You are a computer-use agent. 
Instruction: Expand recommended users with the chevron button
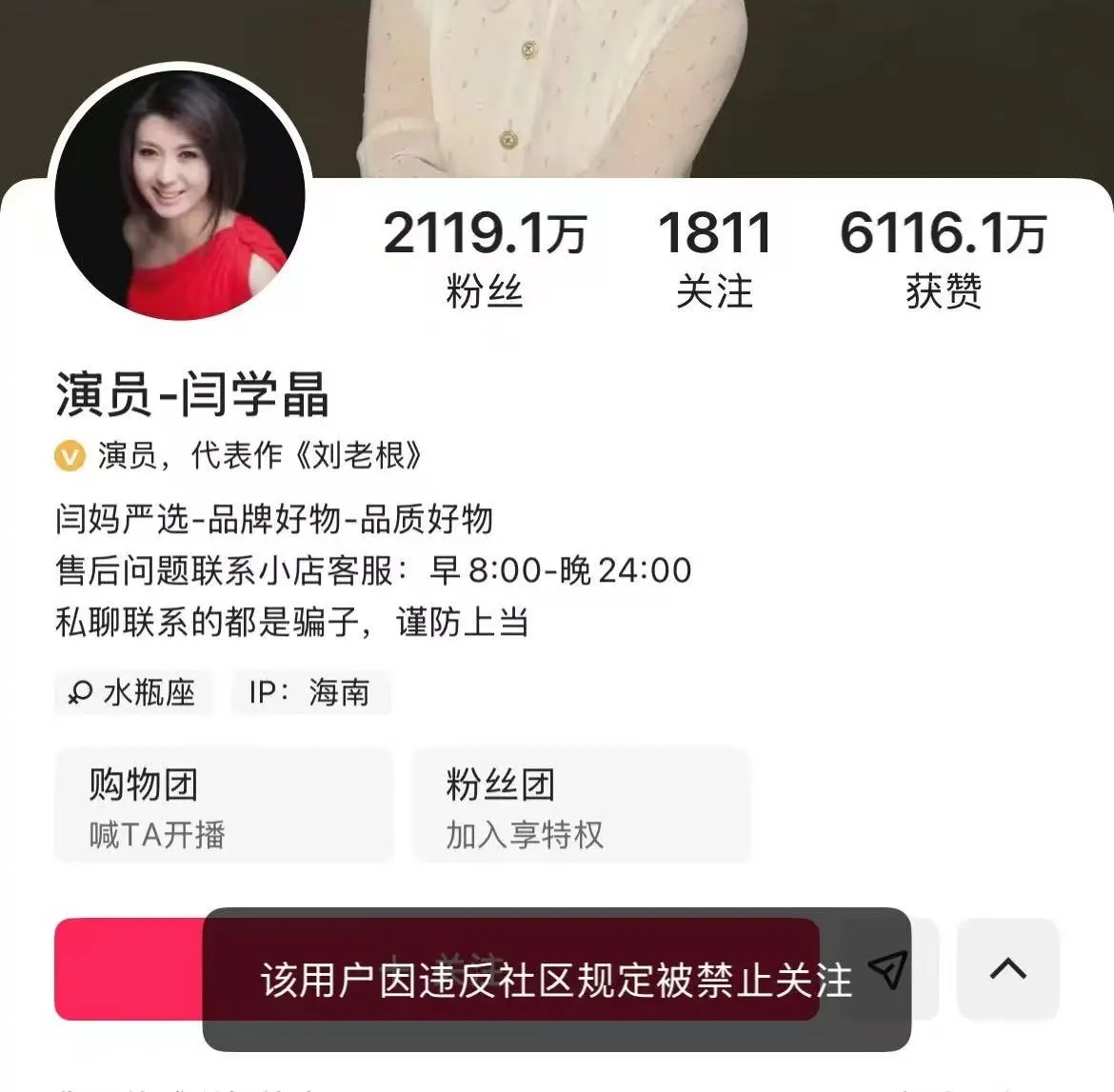1007,969
